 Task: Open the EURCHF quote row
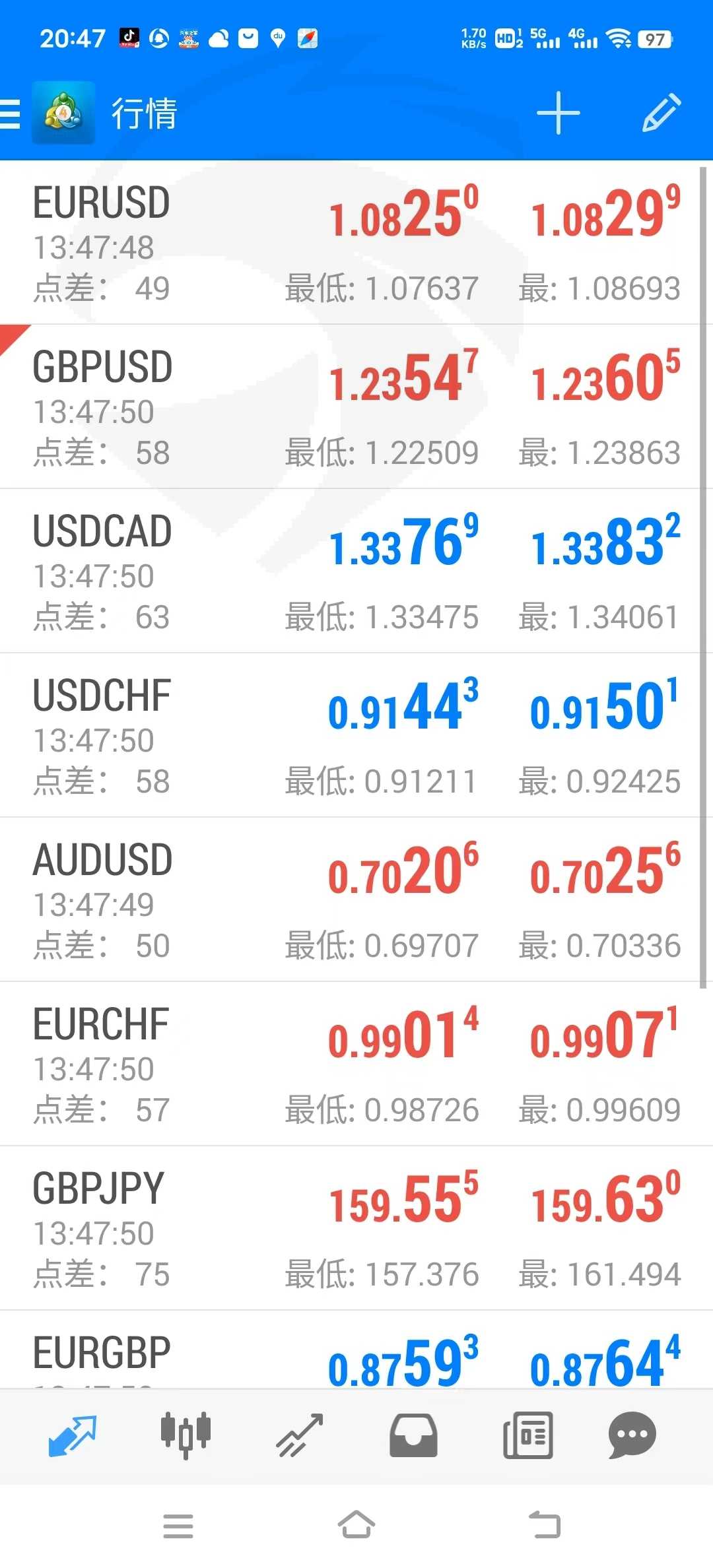point(356,1064)
